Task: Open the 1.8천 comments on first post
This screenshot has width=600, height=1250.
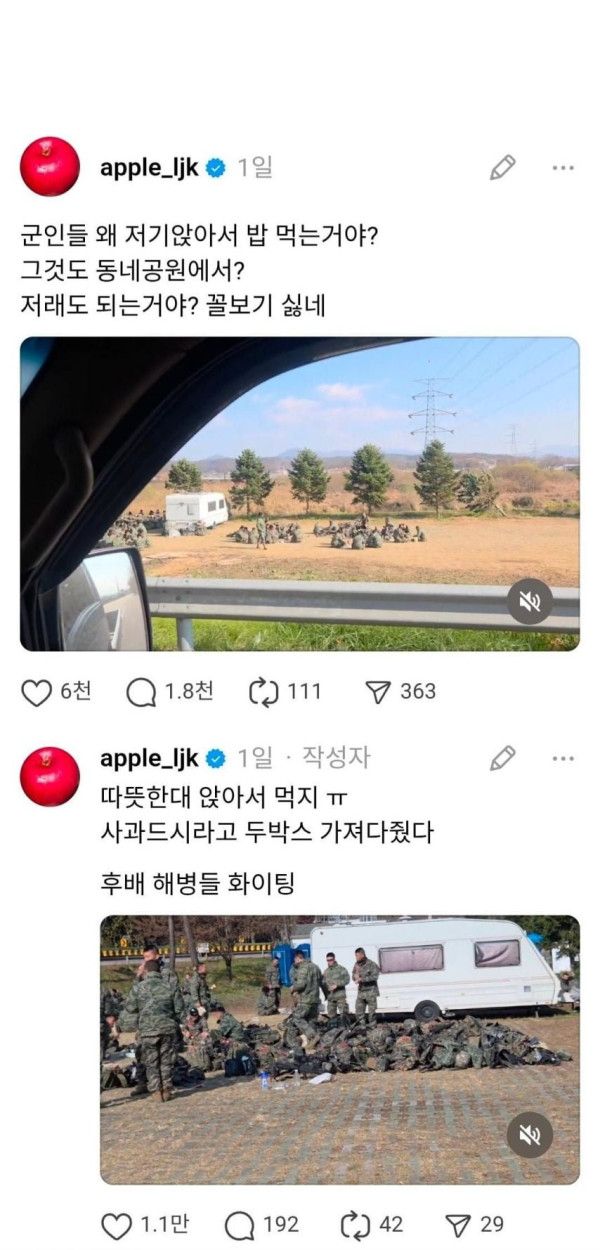Action: pyautogui.click(x=141, y=692)
